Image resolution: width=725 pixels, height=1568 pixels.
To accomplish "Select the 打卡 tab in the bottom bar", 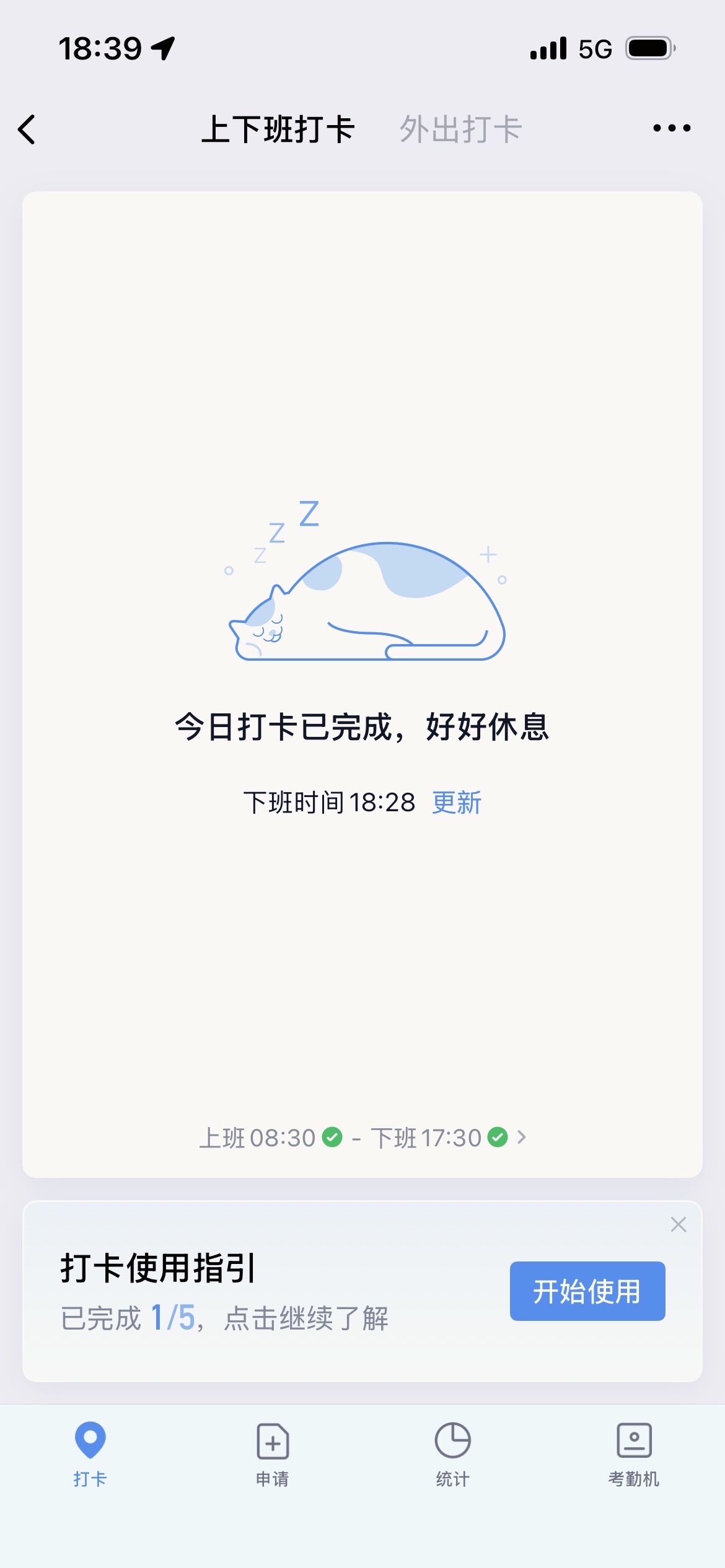I will [x=90, y=1453].
